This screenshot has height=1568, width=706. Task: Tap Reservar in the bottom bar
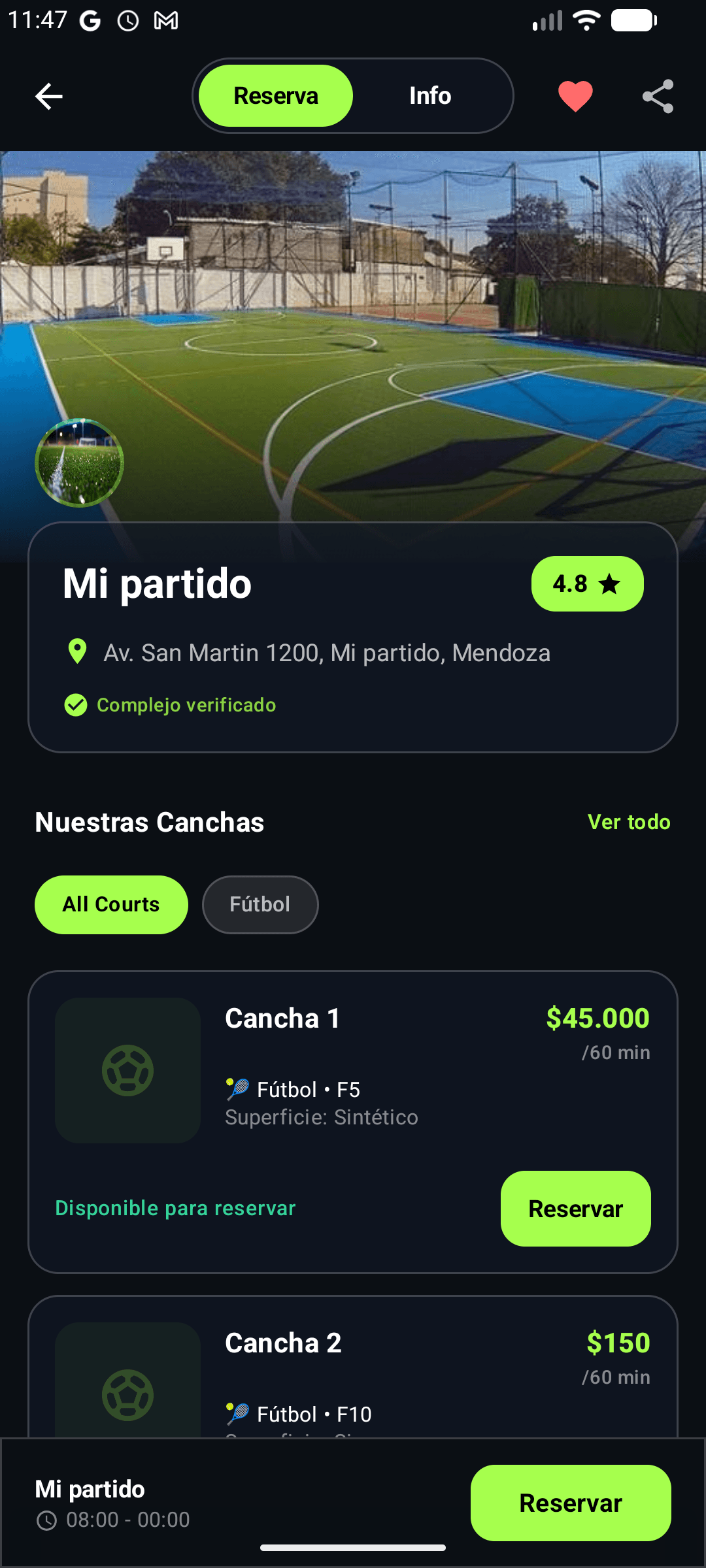(570, 1503)
